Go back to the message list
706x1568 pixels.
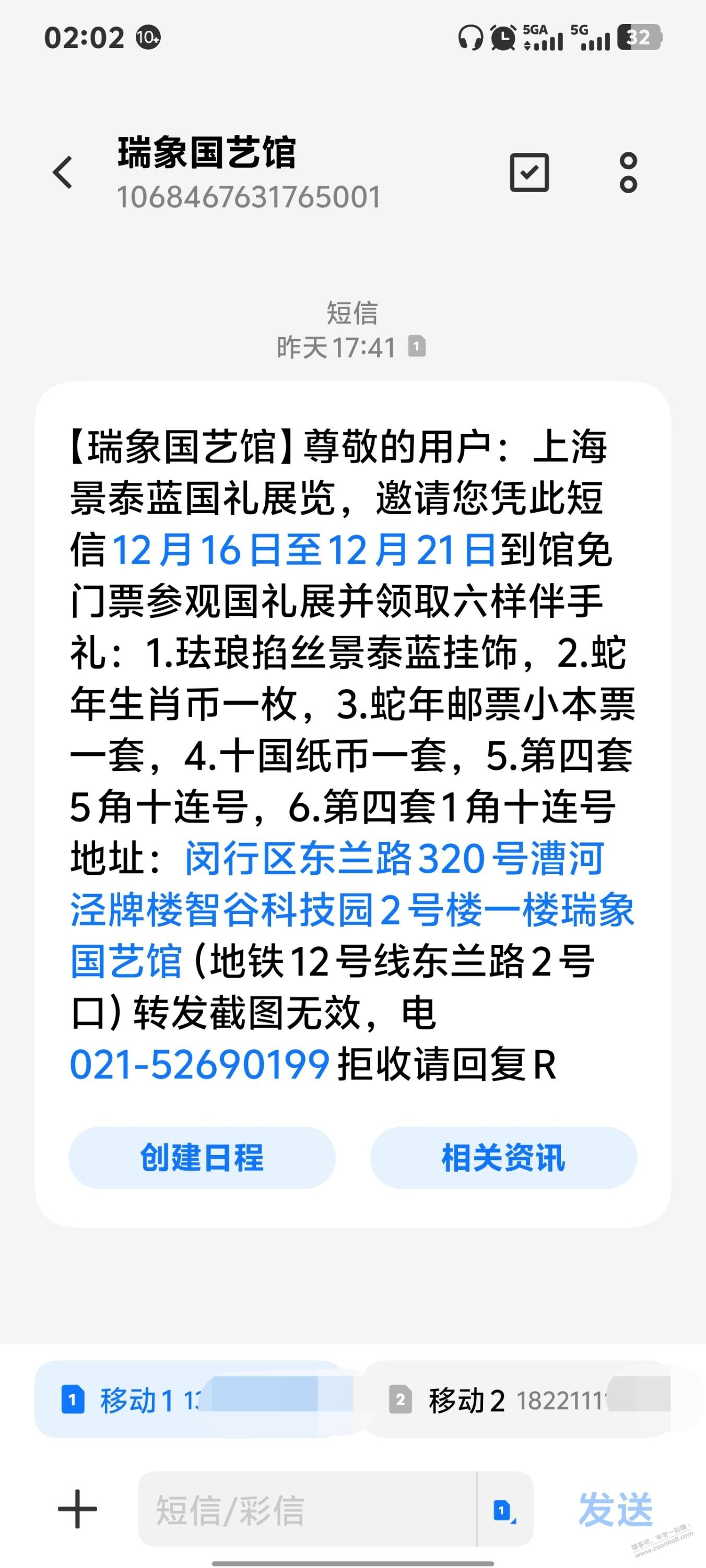tap(63, 172)
